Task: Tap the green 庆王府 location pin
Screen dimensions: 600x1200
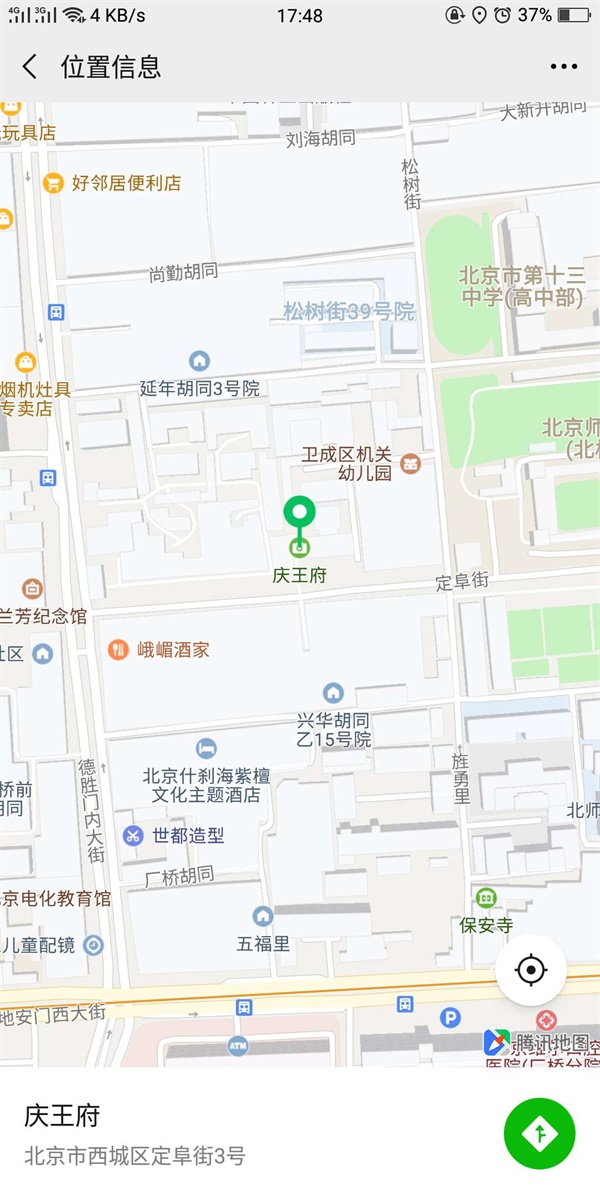Action: click(299, 515)
